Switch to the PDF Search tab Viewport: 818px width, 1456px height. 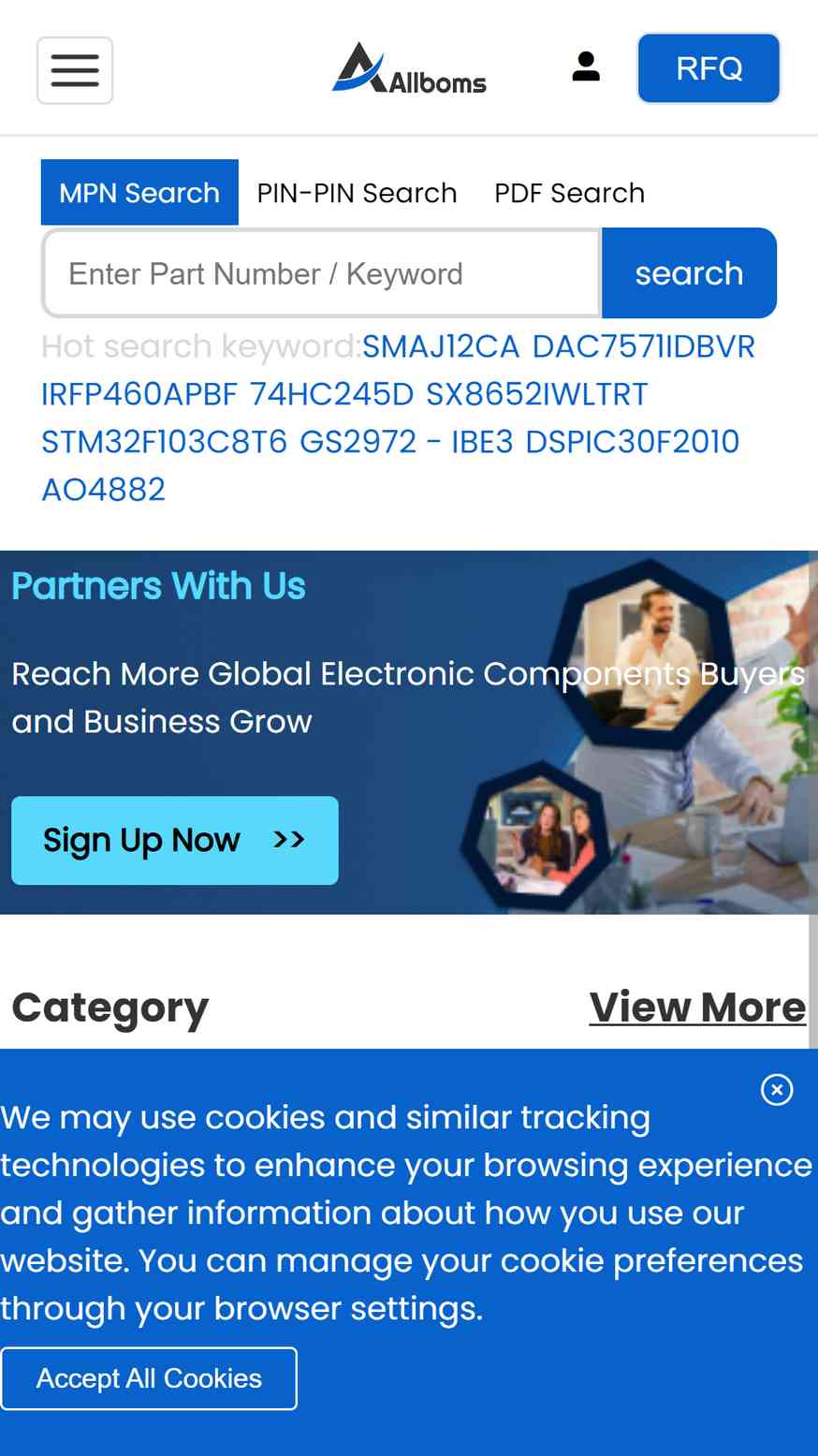point(569,193)
